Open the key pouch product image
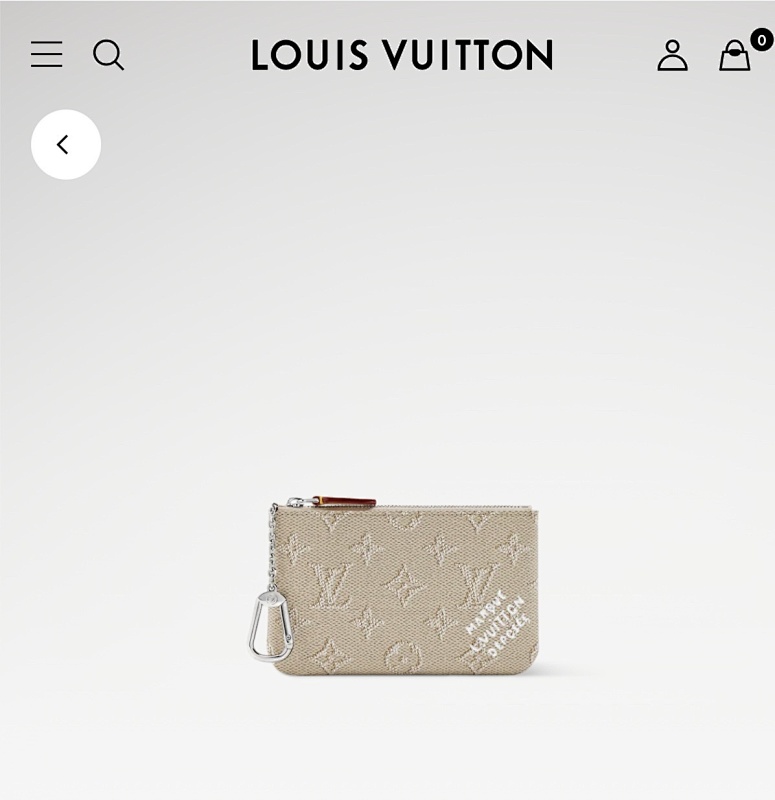This screenshot has width=775, height=800. (400, 585)
